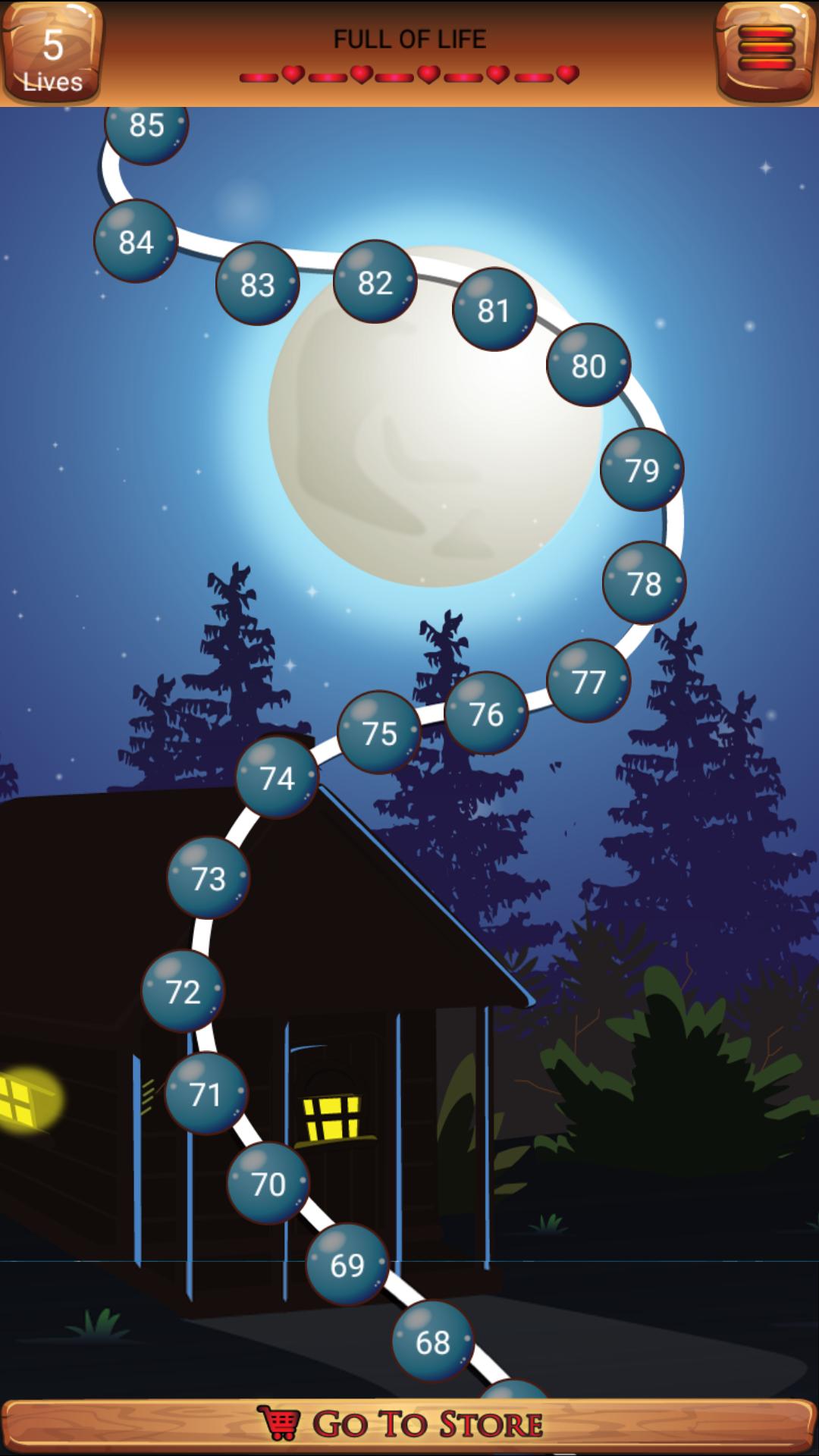Start level 78

coord(645,582)
